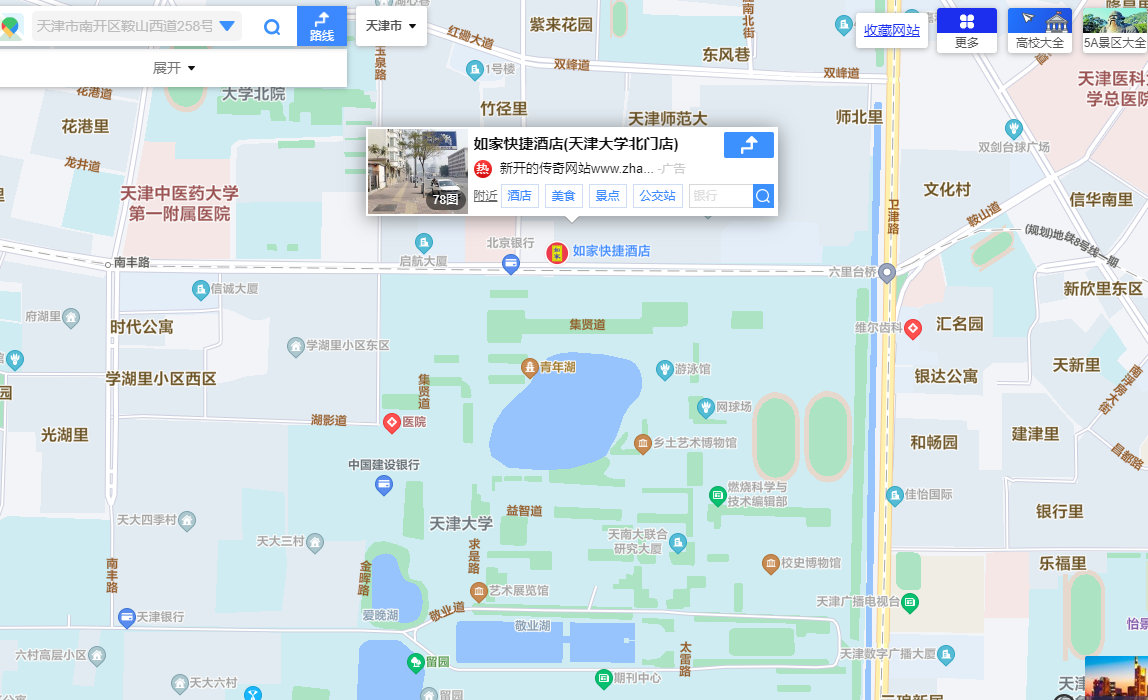This screenshot has height=700, width=1148.
Task: Search nearby 美食
Action: 564,196
